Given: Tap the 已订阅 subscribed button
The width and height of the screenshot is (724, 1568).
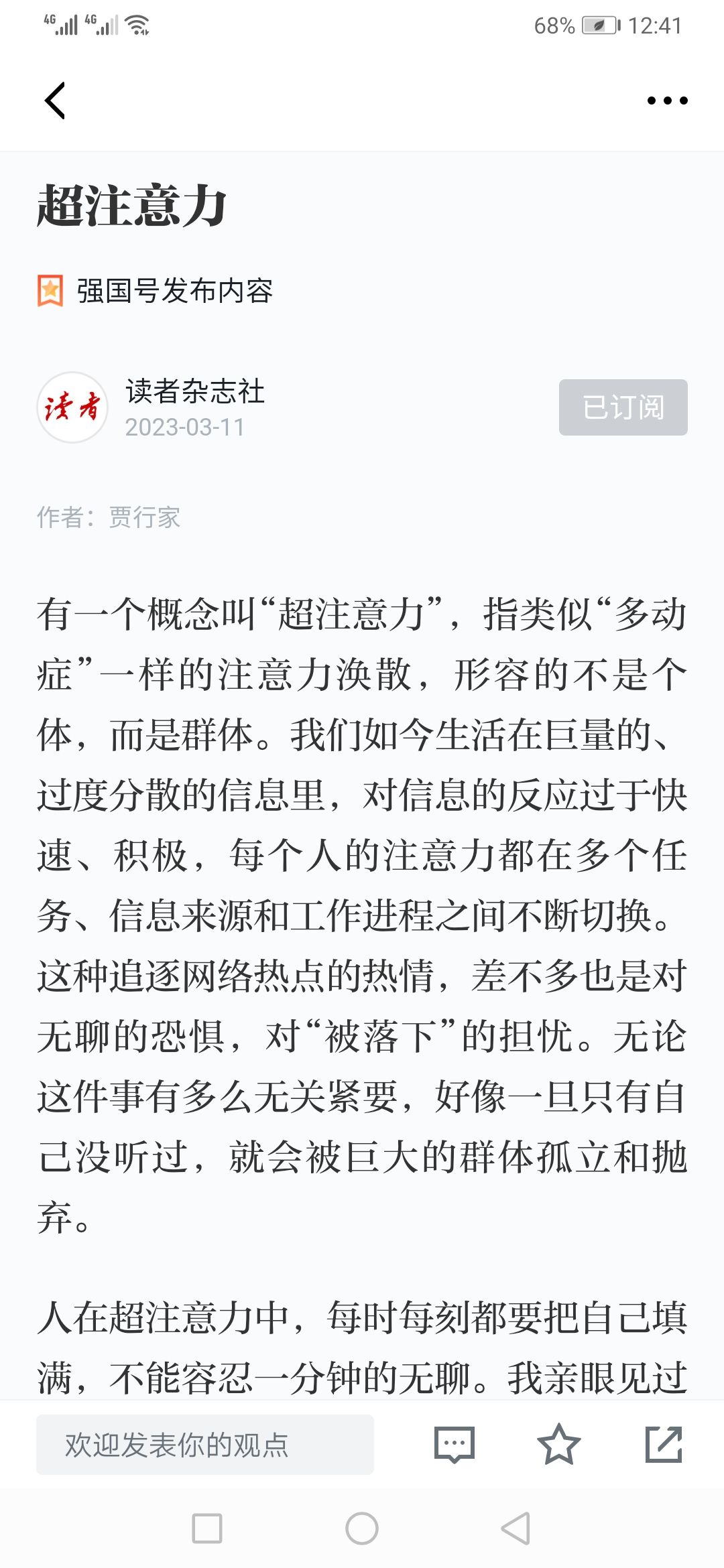Looking at the screenshot, I should (623, 407).
